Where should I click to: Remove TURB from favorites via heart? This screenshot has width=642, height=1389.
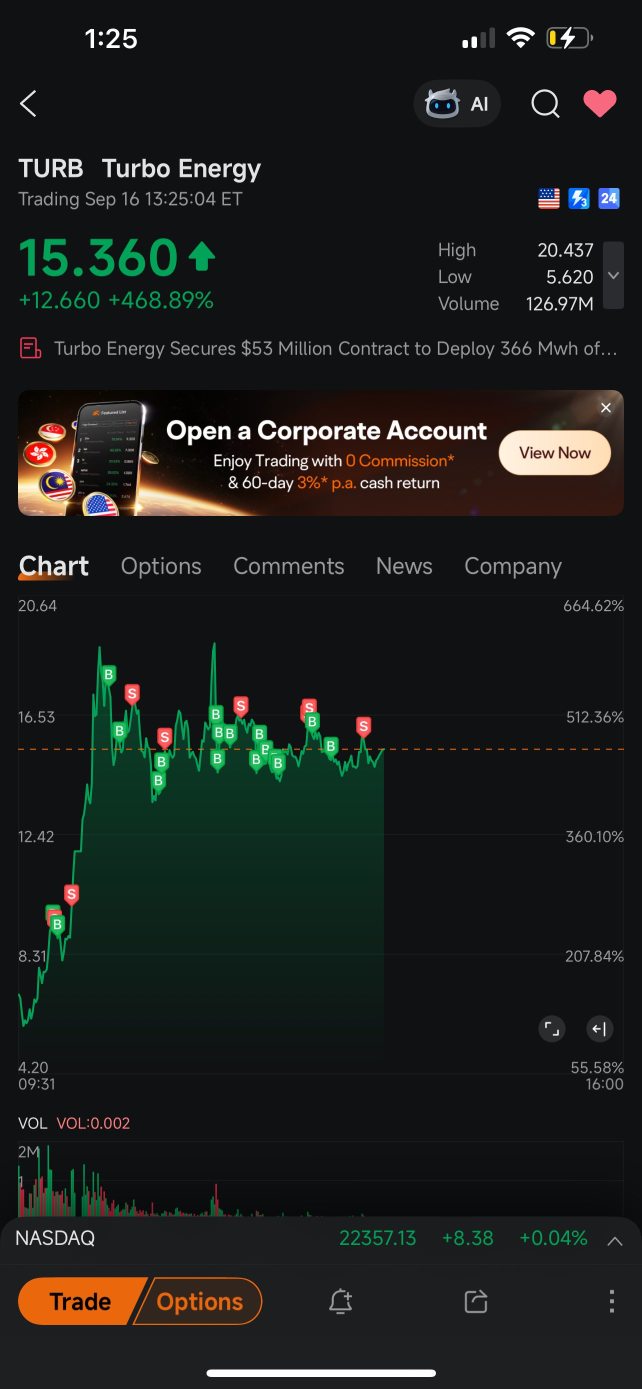tap(600, 104)
